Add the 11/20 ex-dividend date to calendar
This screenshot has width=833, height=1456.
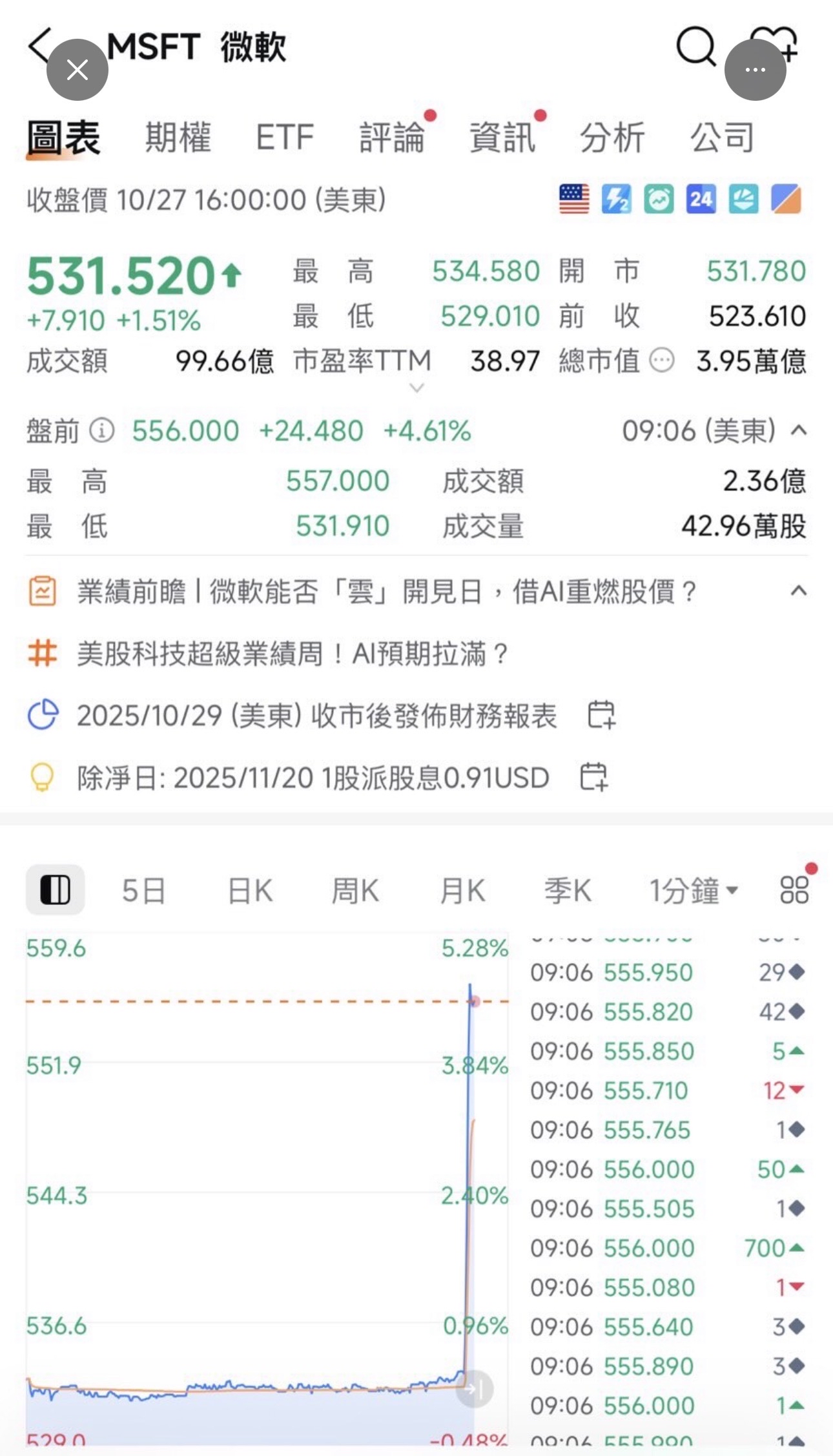(x=594, y=776)
